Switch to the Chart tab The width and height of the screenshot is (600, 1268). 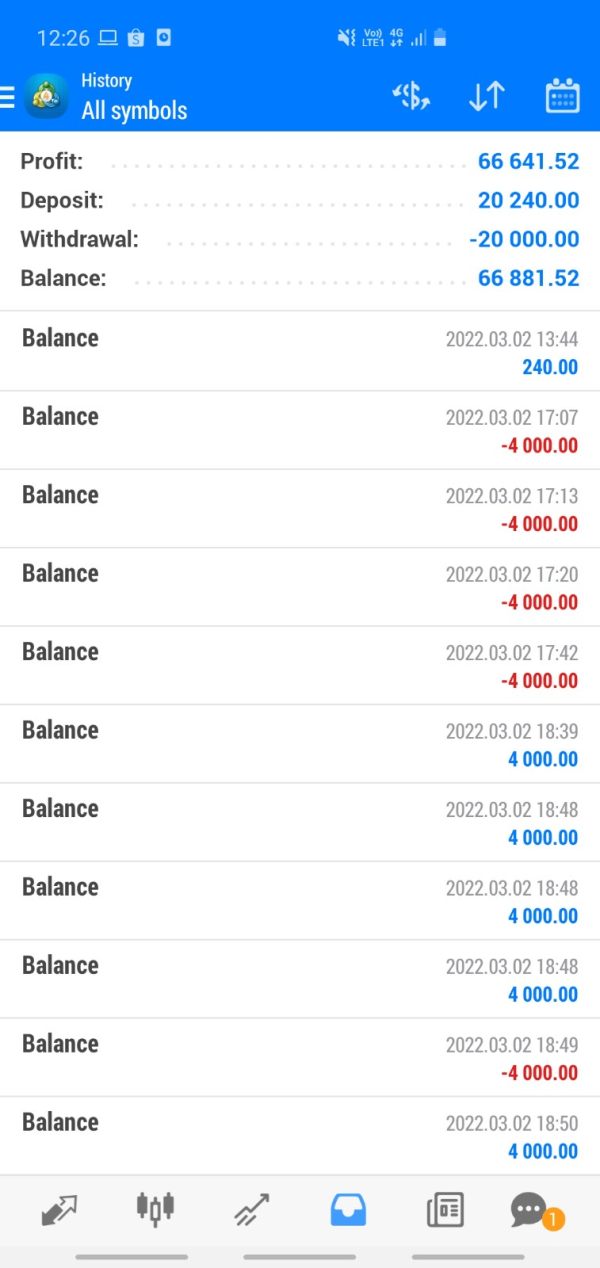click(x=155, y=1210)
